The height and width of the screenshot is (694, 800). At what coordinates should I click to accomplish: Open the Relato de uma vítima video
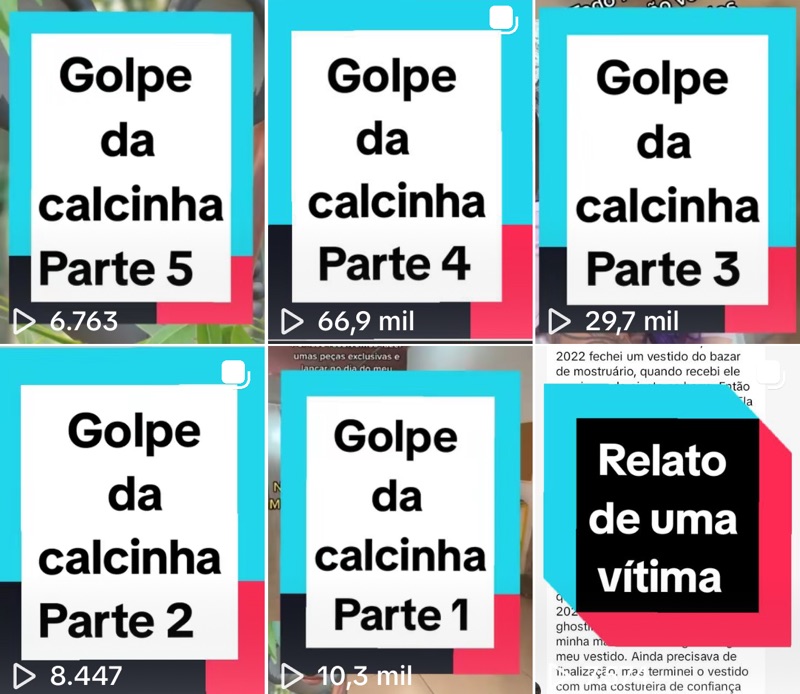tap(668, 520)
